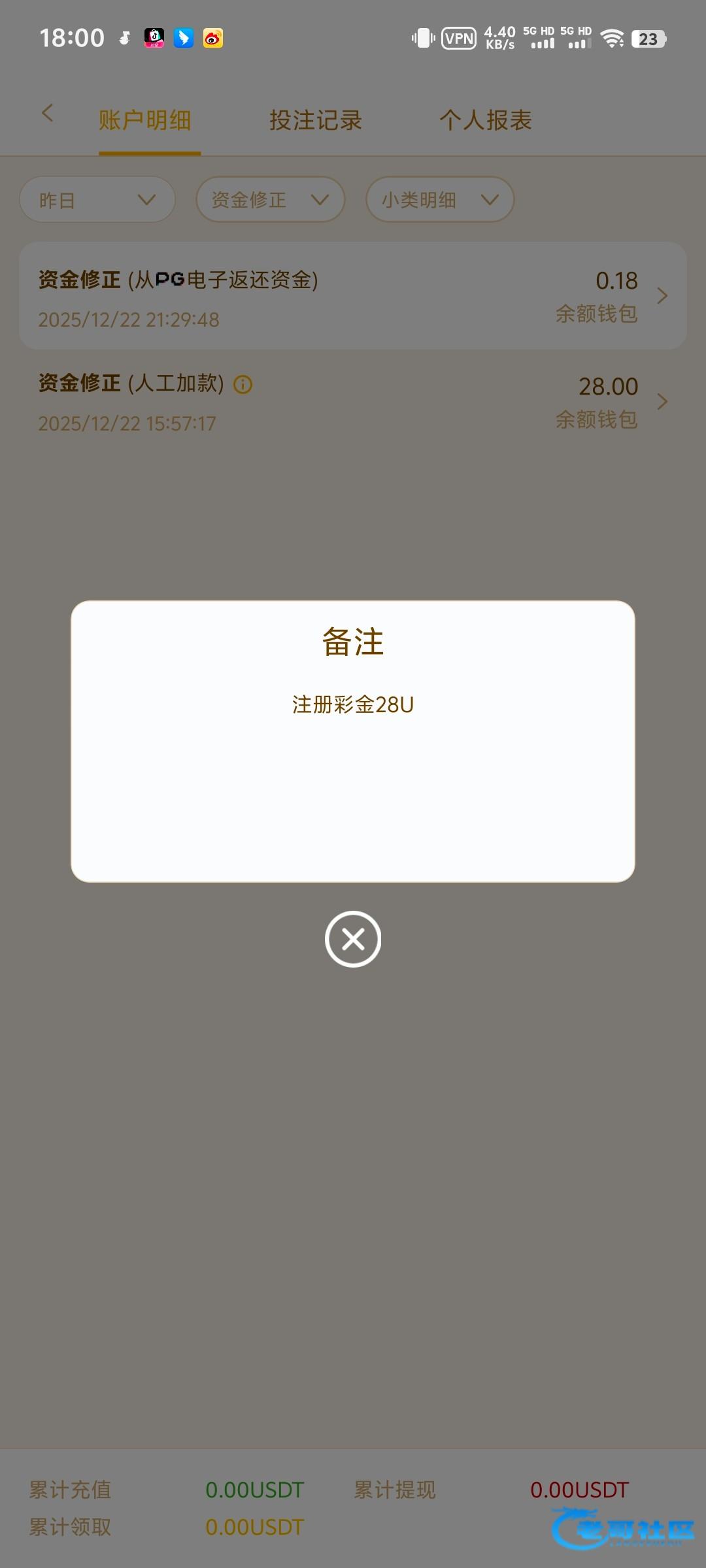706x1568 pixels.
Task: Switch to the 投注记录 tab
Action: pyautogui.click(x=316, y=120)
